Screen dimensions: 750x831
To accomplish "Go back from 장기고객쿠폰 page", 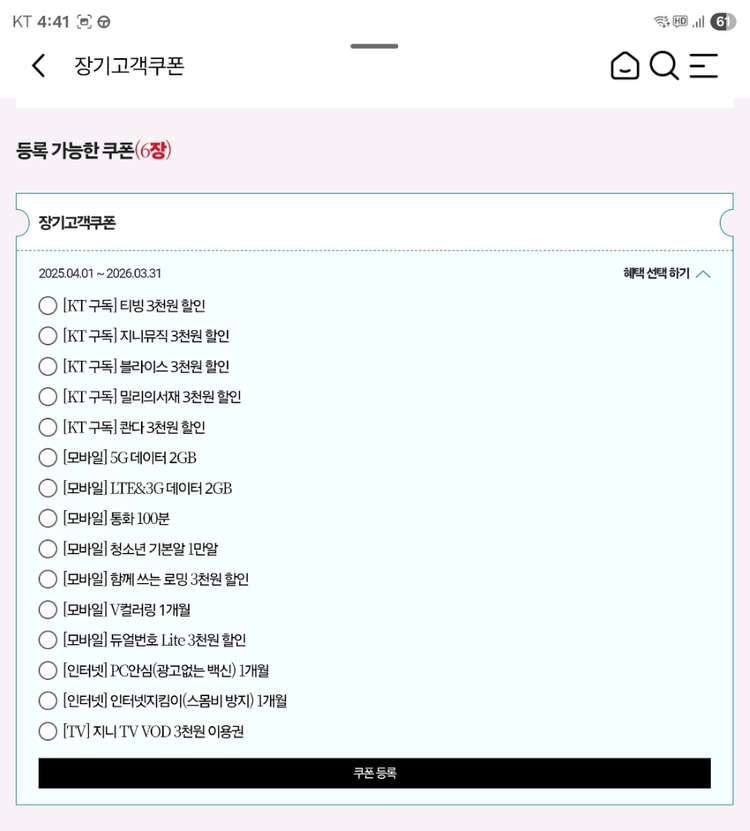I will pos(39,66).
